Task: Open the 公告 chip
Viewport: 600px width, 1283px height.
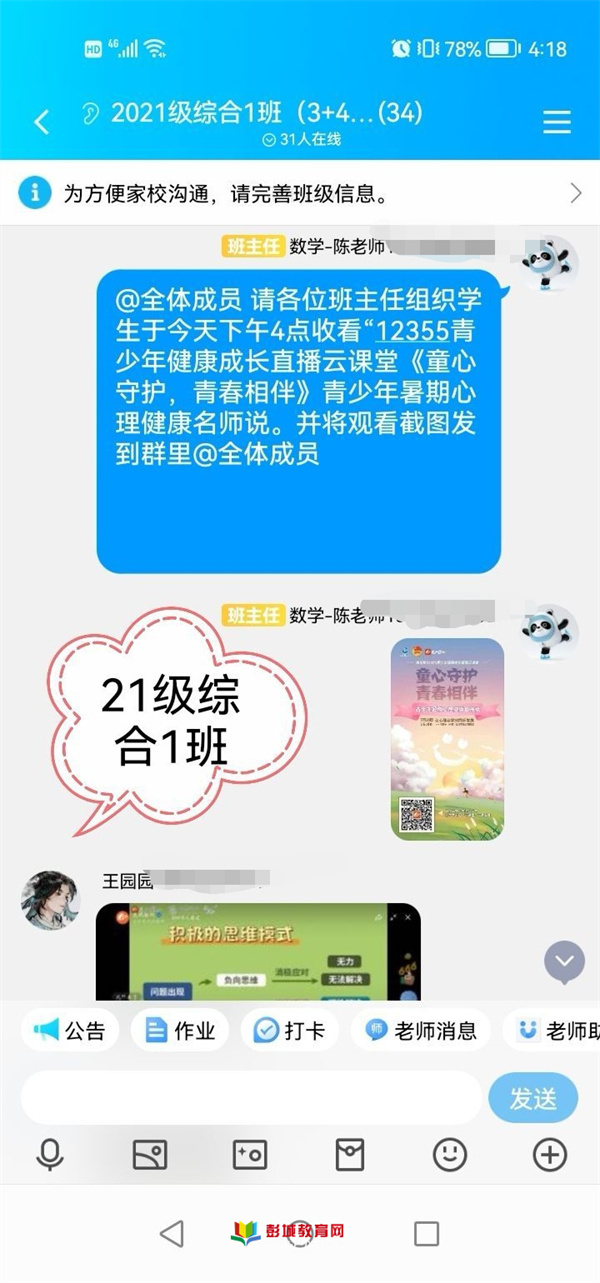Action: pos(70,1031)
